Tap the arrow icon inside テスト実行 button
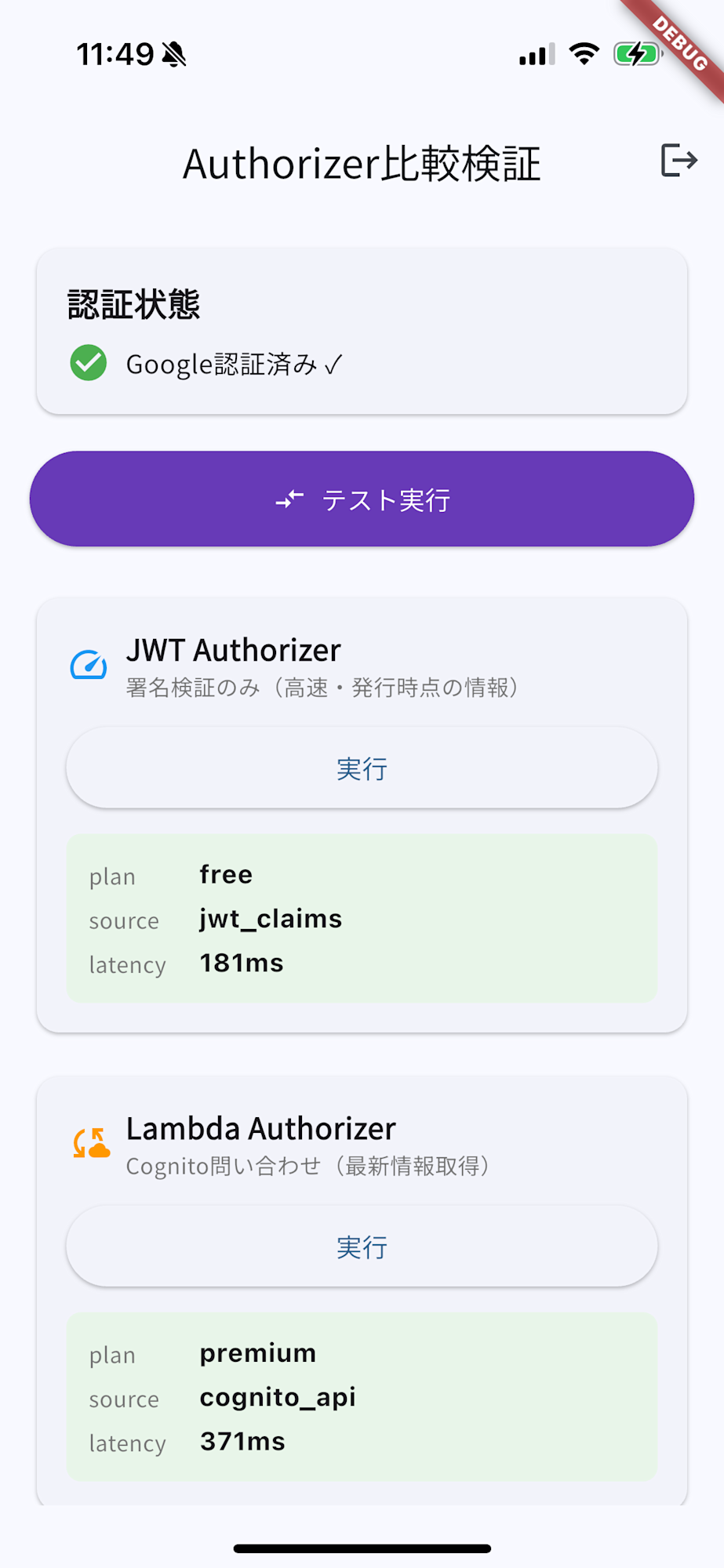724x1568 pixels. (290, 499)
